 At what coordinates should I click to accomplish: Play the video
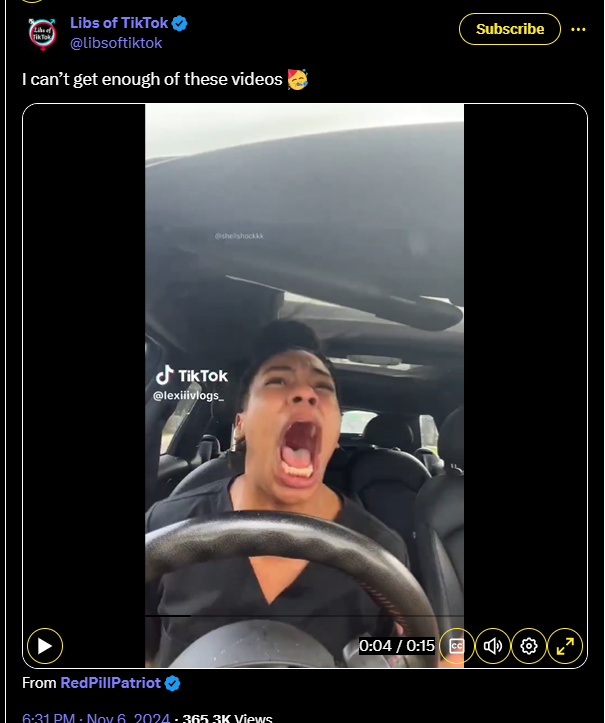tap(45, 646)
